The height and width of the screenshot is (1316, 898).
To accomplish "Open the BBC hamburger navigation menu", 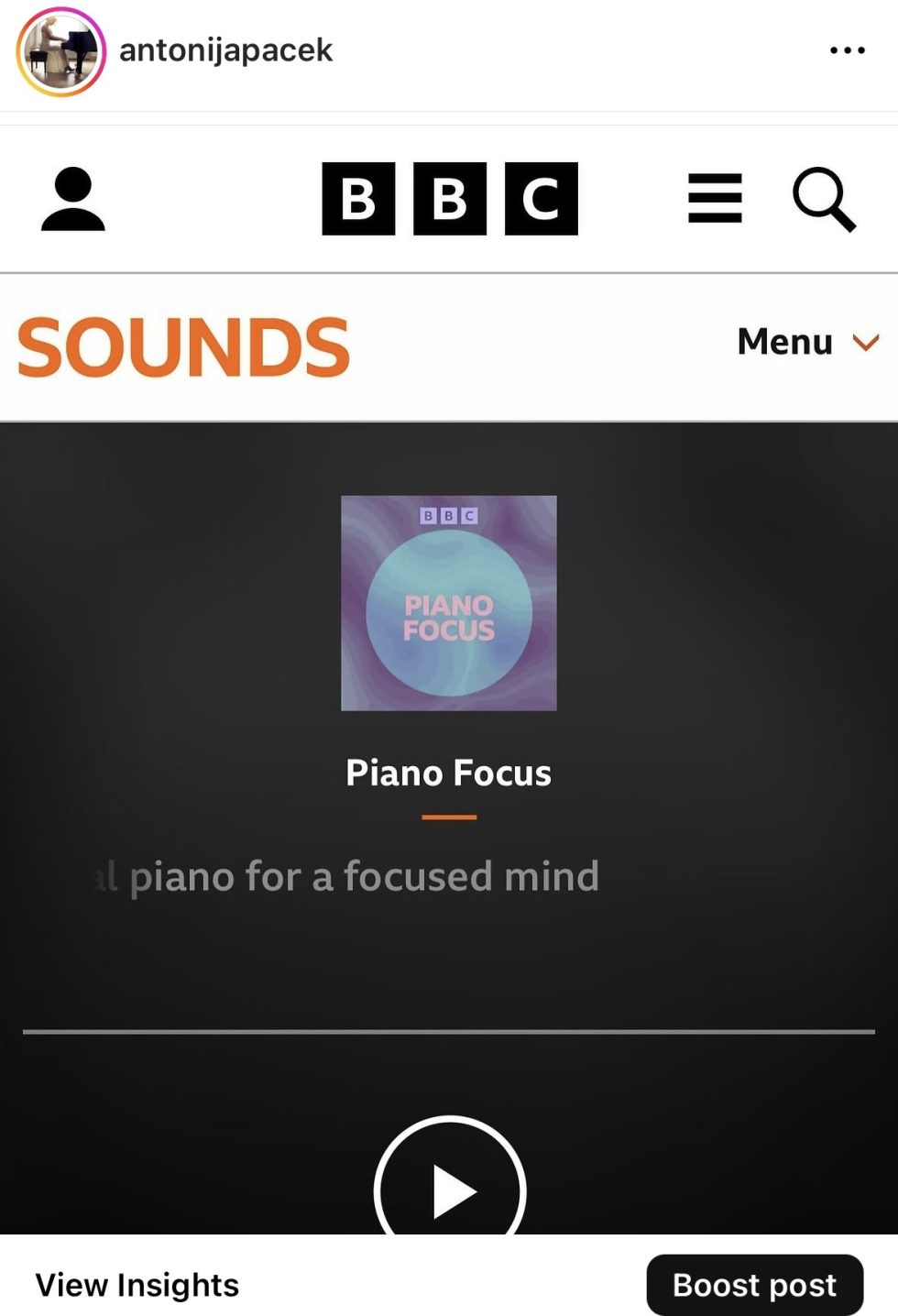I will tap(715, 198).
